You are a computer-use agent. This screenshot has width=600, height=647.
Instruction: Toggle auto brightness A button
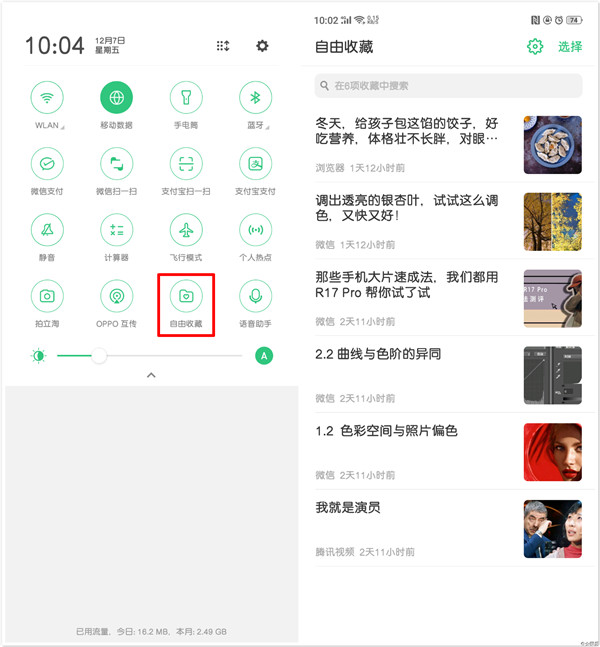264,356
